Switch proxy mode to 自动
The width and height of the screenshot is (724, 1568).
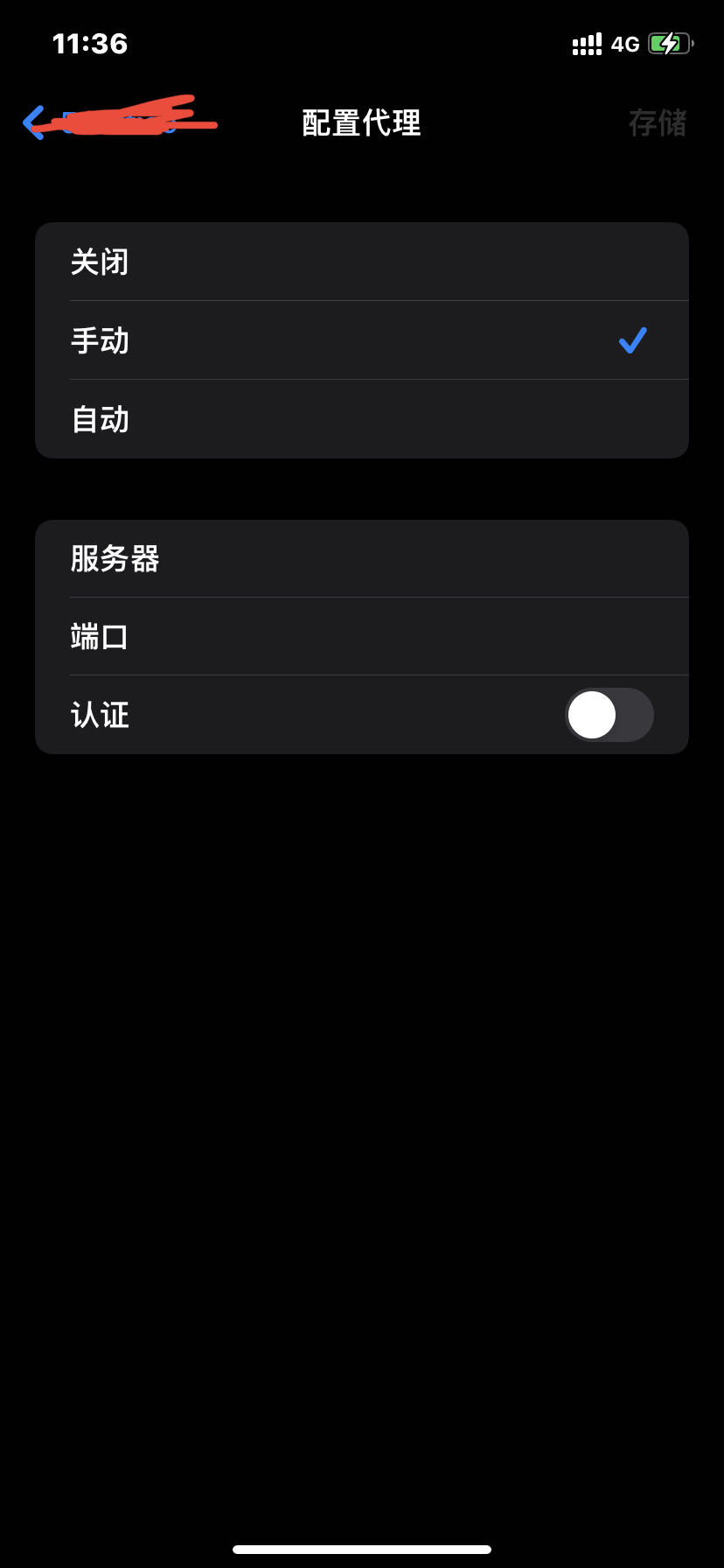point(362,419)
